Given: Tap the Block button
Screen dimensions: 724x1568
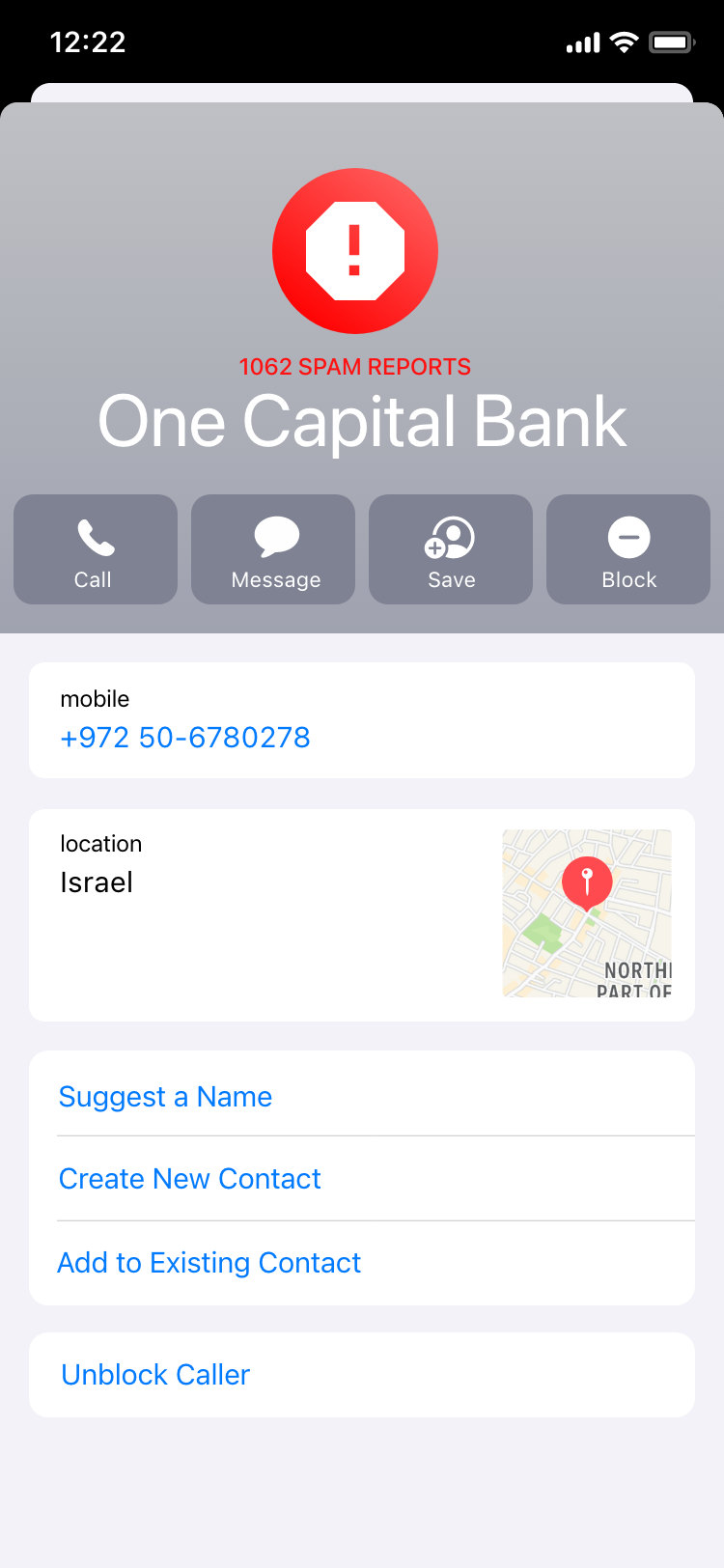Looking at the screenshot, I should point(628,549).
